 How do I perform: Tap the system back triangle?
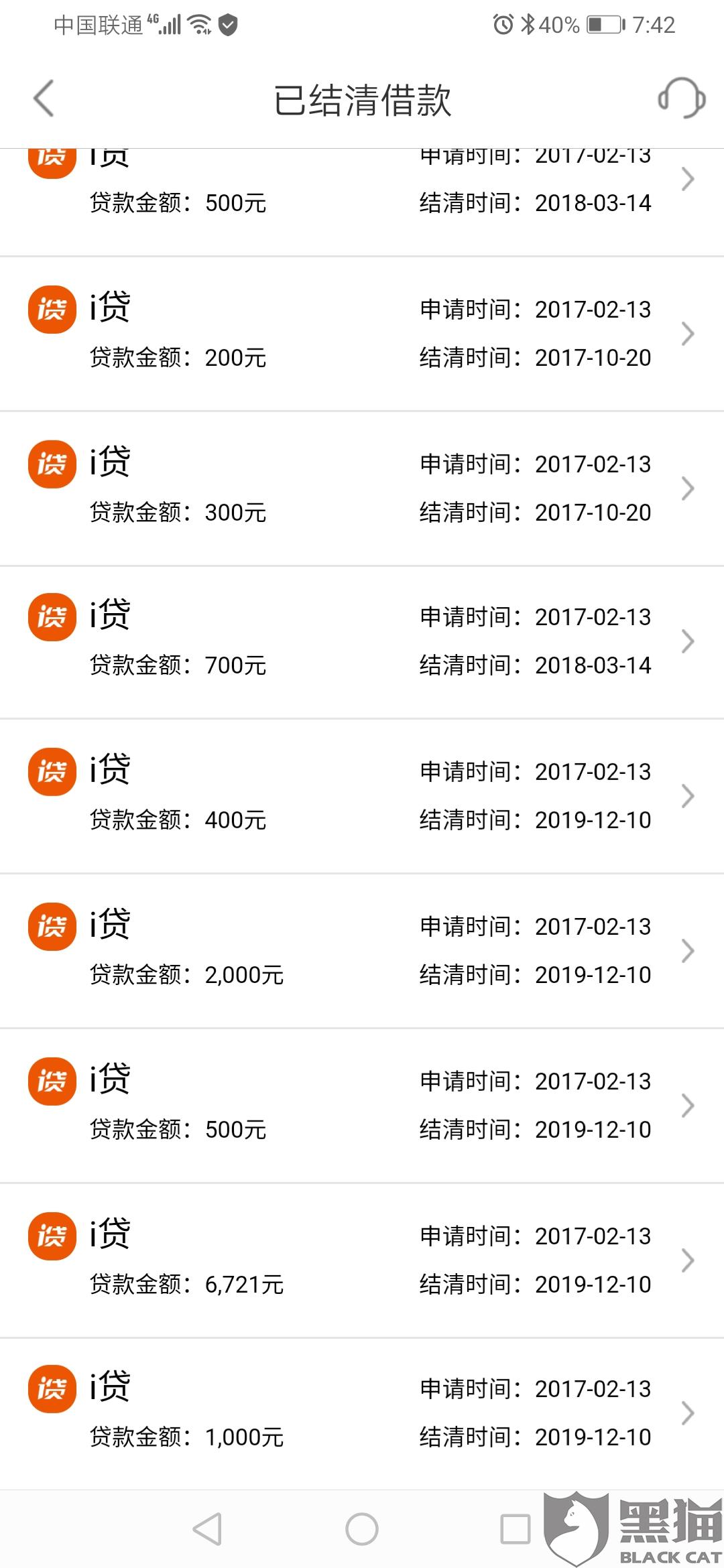207,1529
